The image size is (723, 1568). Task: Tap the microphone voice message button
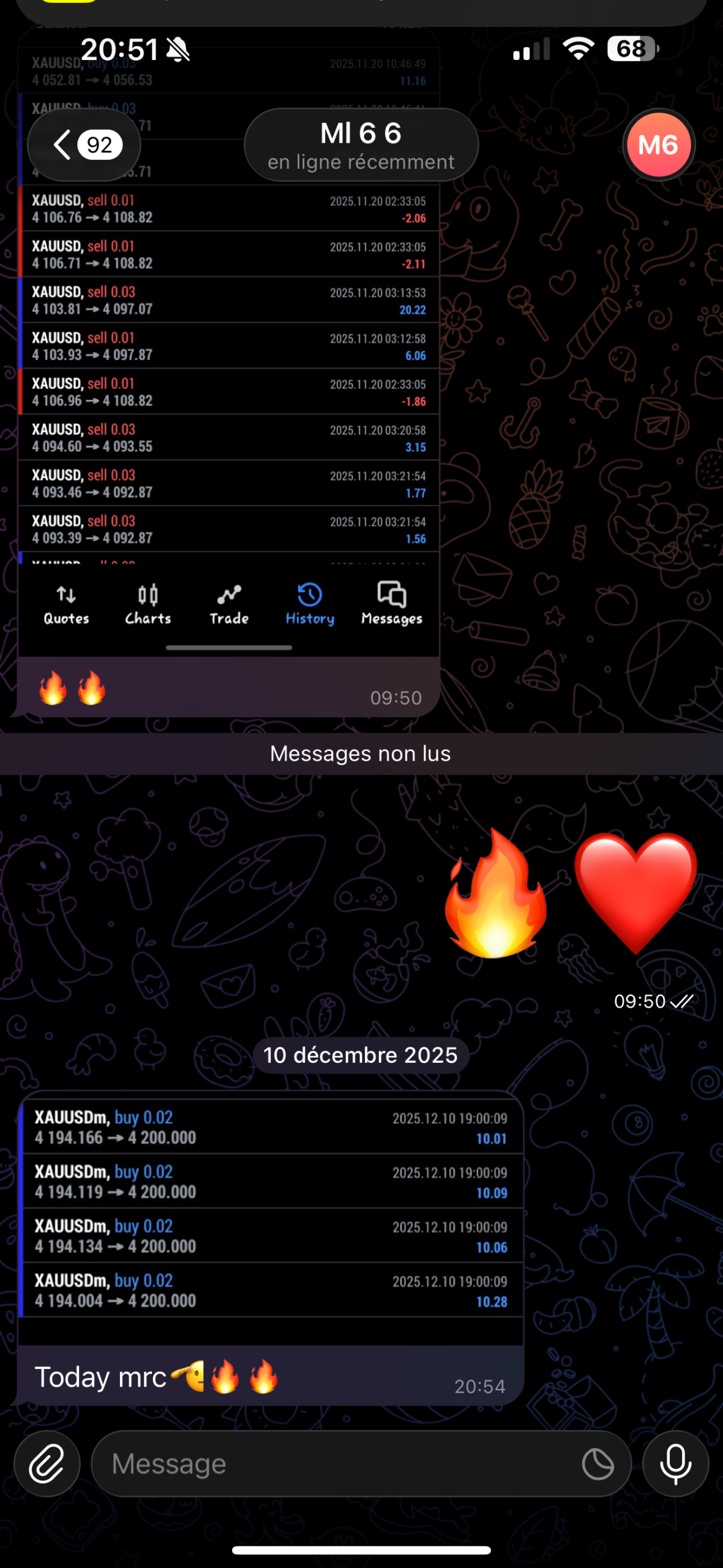tap(675, 1464)
